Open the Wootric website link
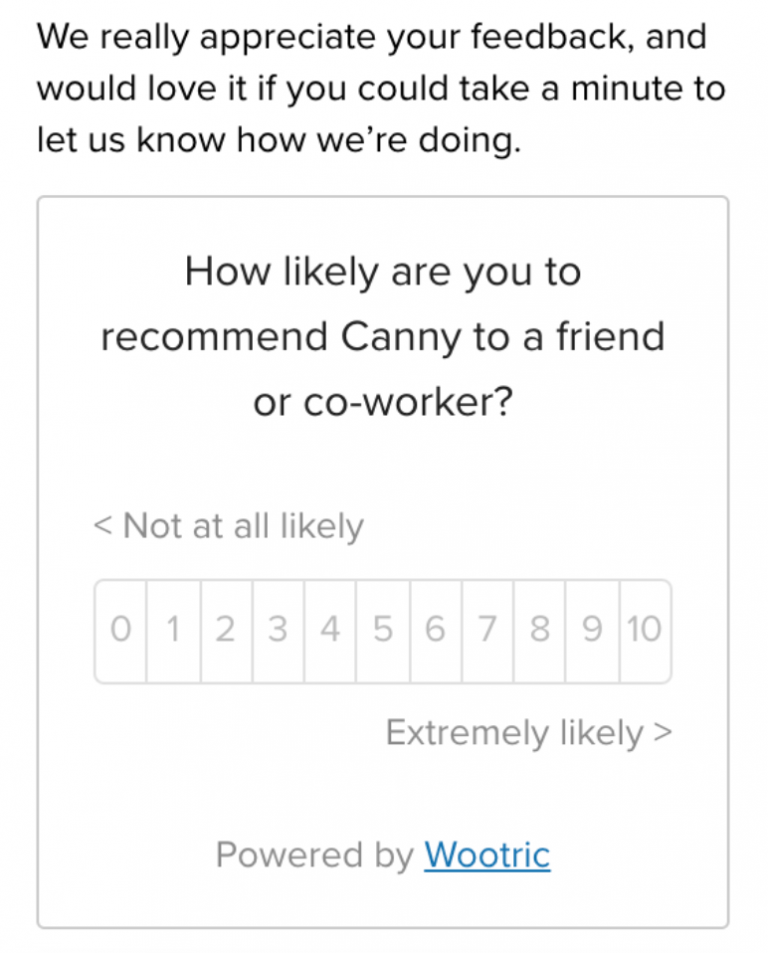The image size is (768, 953). (x=487, y=855)
